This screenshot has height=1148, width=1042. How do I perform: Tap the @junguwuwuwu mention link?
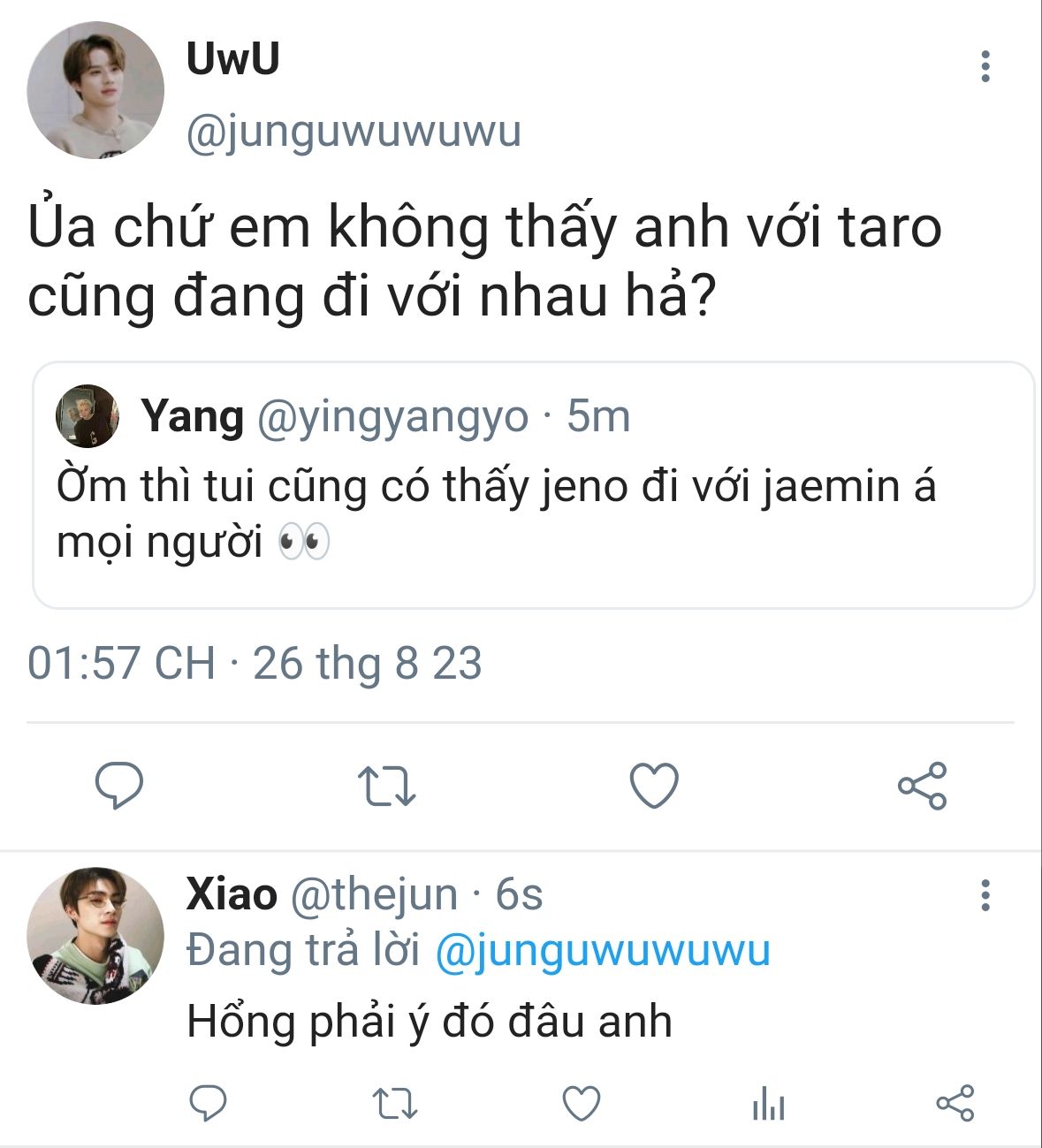[x=603, y=951]
